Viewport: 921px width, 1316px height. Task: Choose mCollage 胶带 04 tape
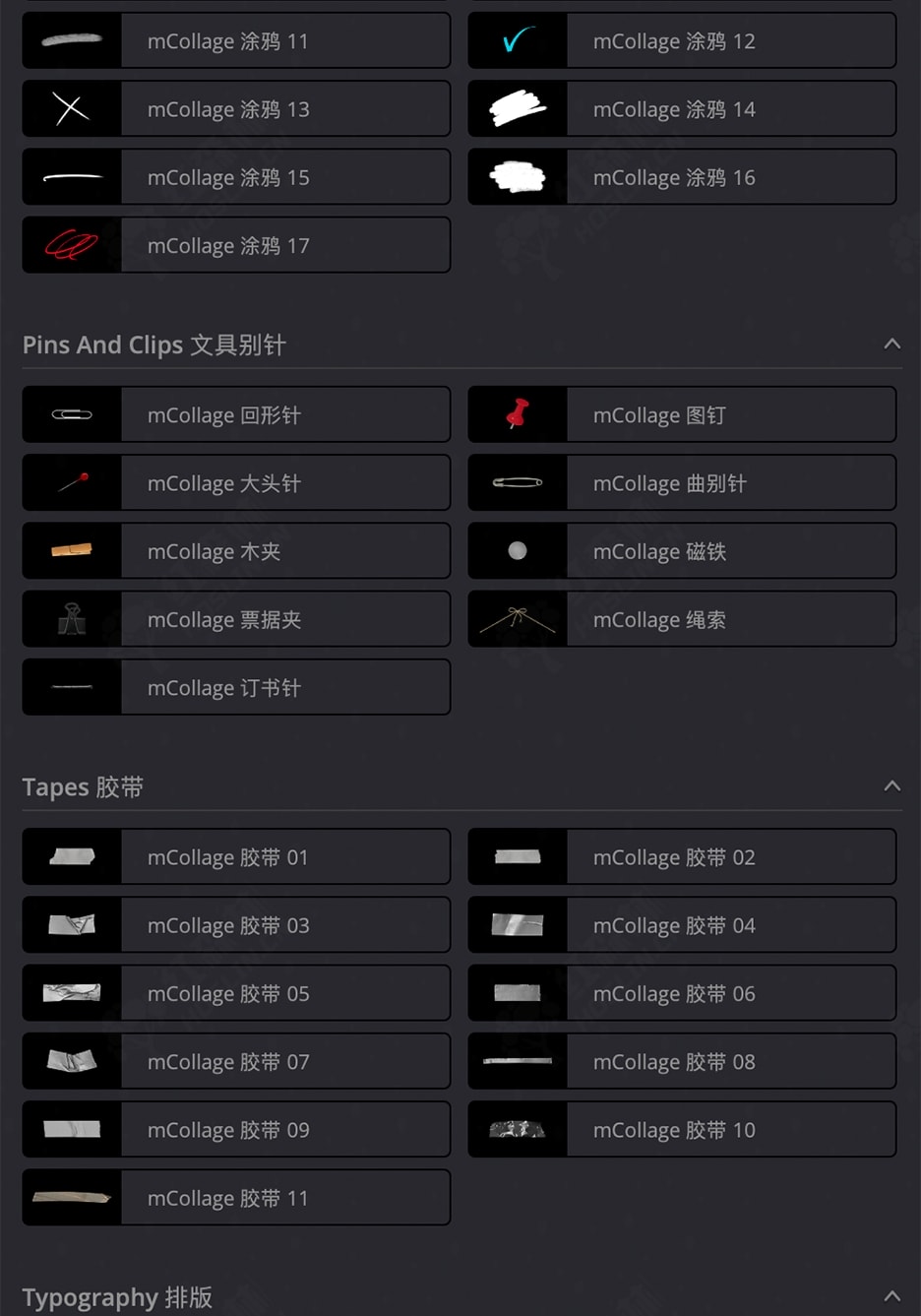click(x=682, y=924)
